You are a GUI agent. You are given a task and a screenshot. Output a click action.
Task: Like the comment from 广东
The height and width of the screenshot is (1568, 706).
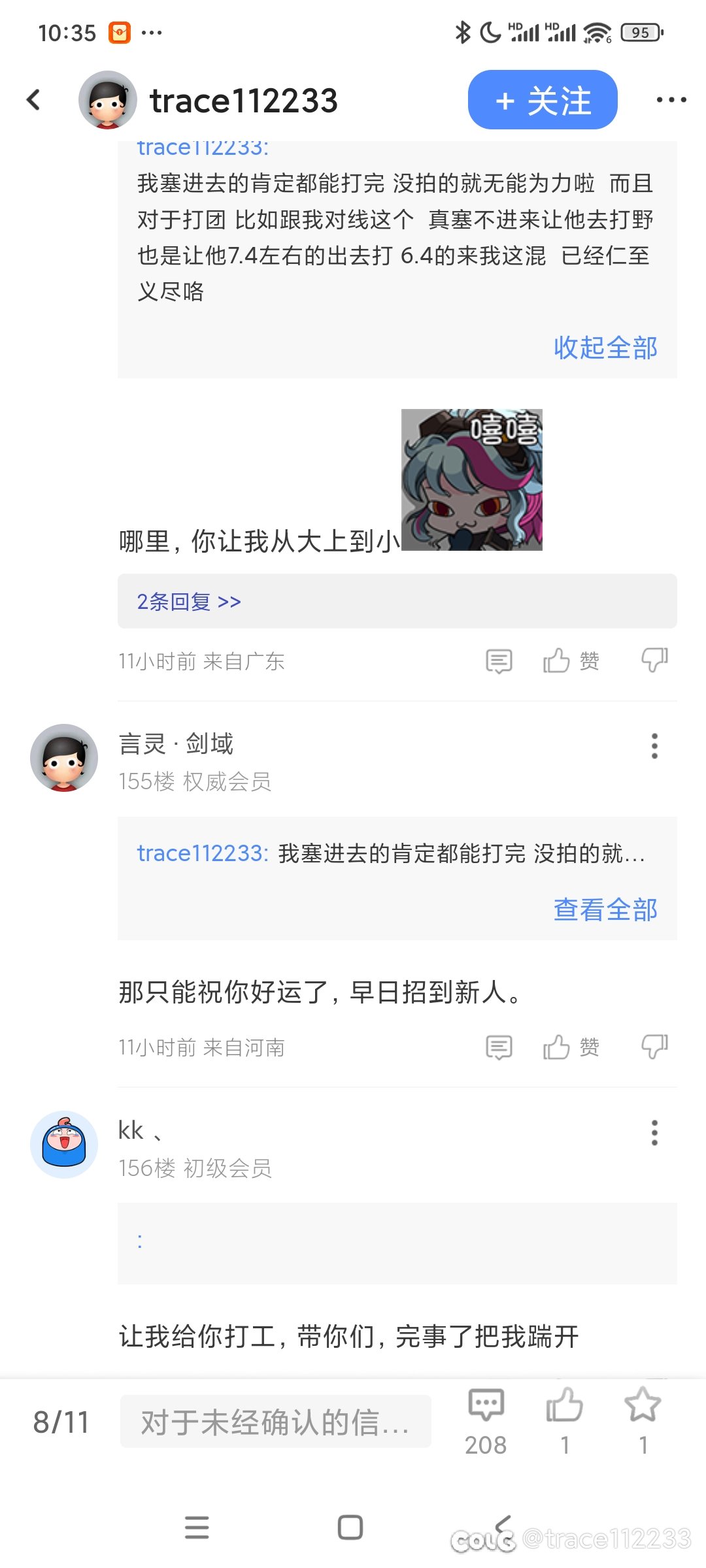click(x=571, y=661)
